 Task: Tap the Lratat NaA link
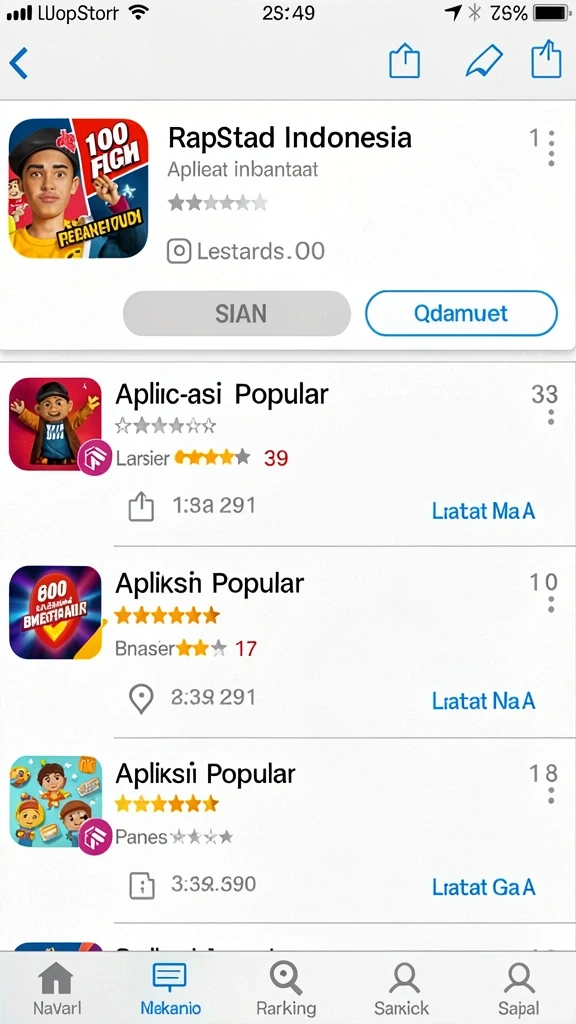tap(483, 701)
